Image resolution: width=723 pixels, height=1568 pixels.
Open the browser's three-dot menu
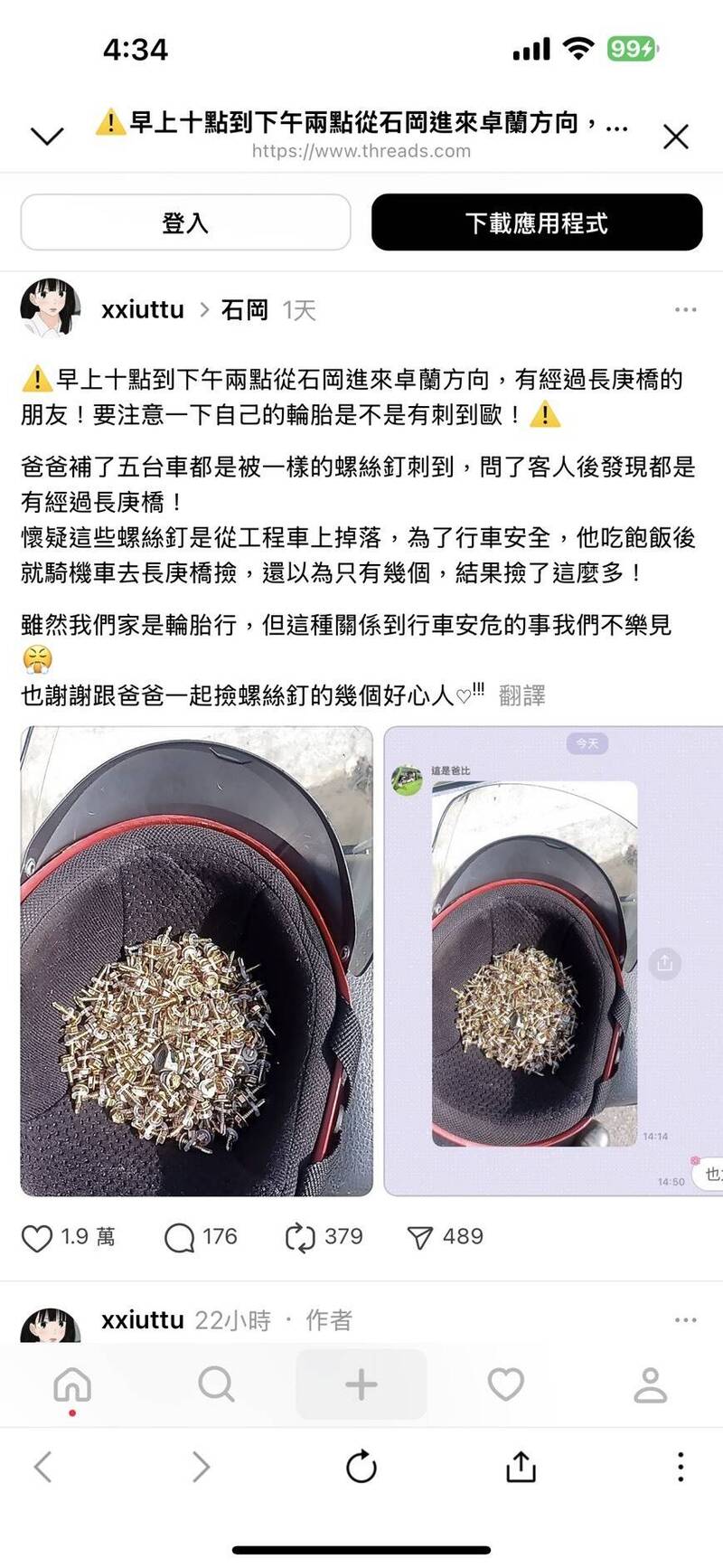(681, 1467)
